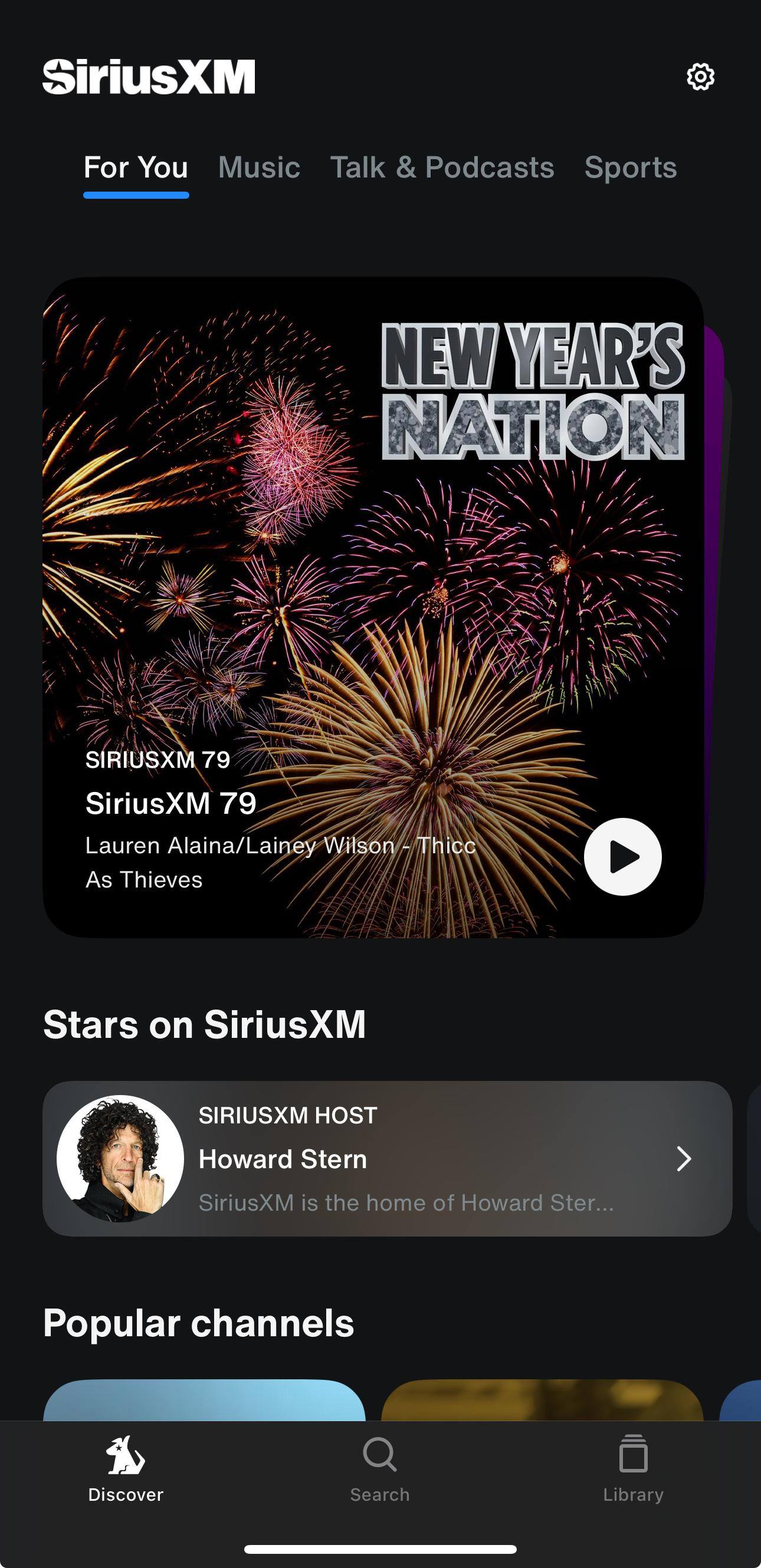Screen dimensions: 761x1568
Task: Go to the Search tab
Action: pos(380,1470)
